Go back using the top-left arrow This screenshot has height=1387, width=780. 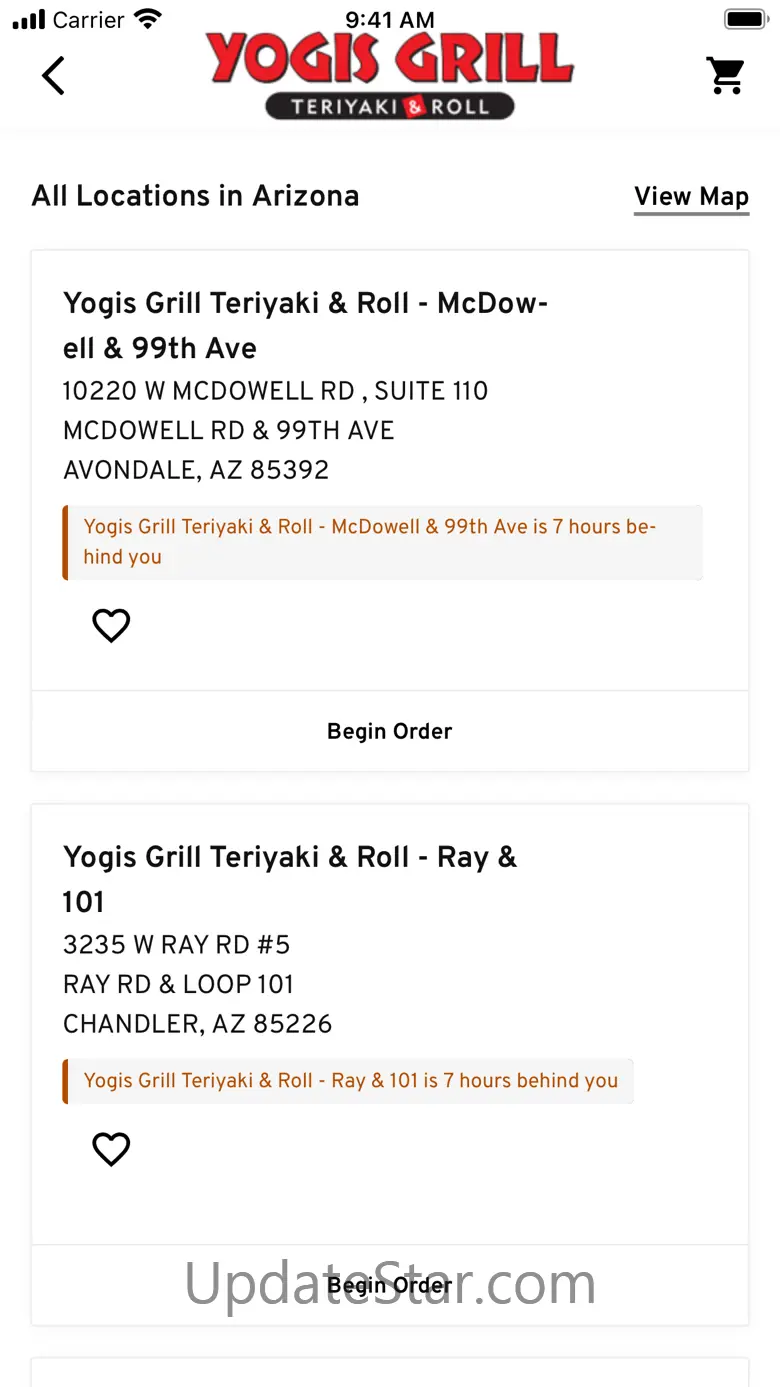click(x=54, y=76)
